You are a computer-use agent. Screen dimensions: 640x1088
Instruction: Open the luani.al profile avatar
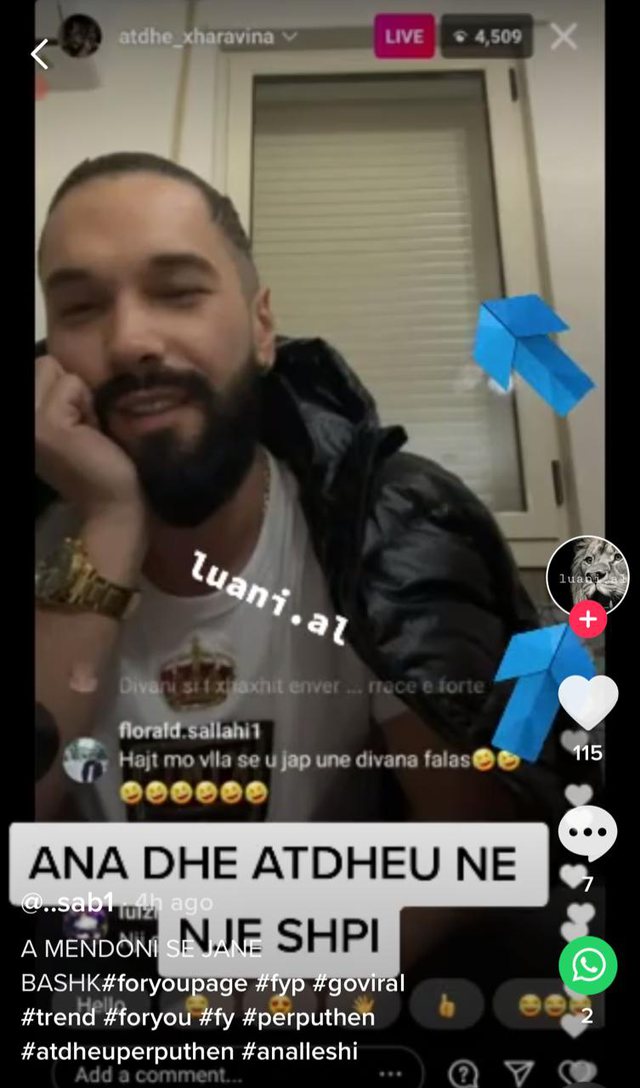[x=587, y=576]
